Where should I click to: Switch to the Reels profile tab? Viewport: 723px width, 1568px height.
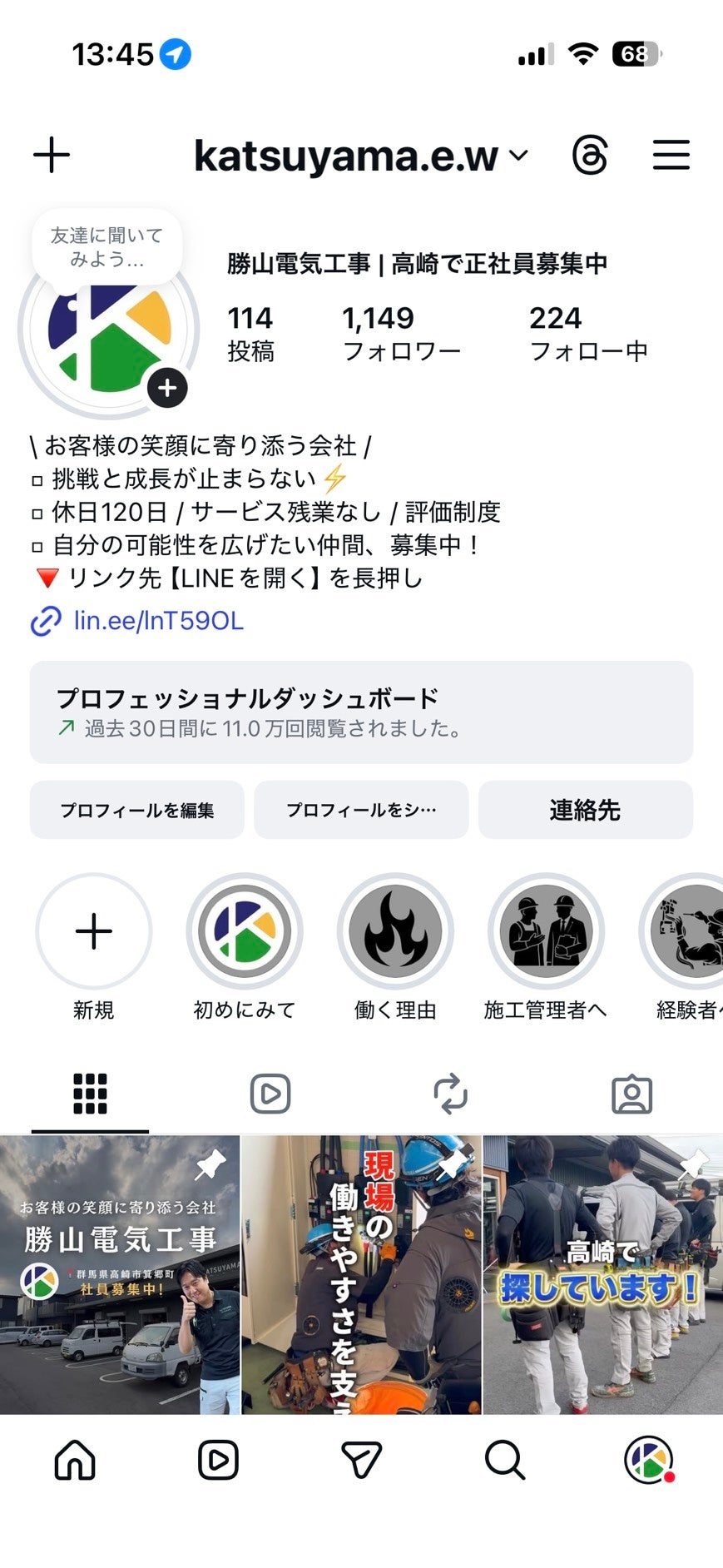point(270,1094)
